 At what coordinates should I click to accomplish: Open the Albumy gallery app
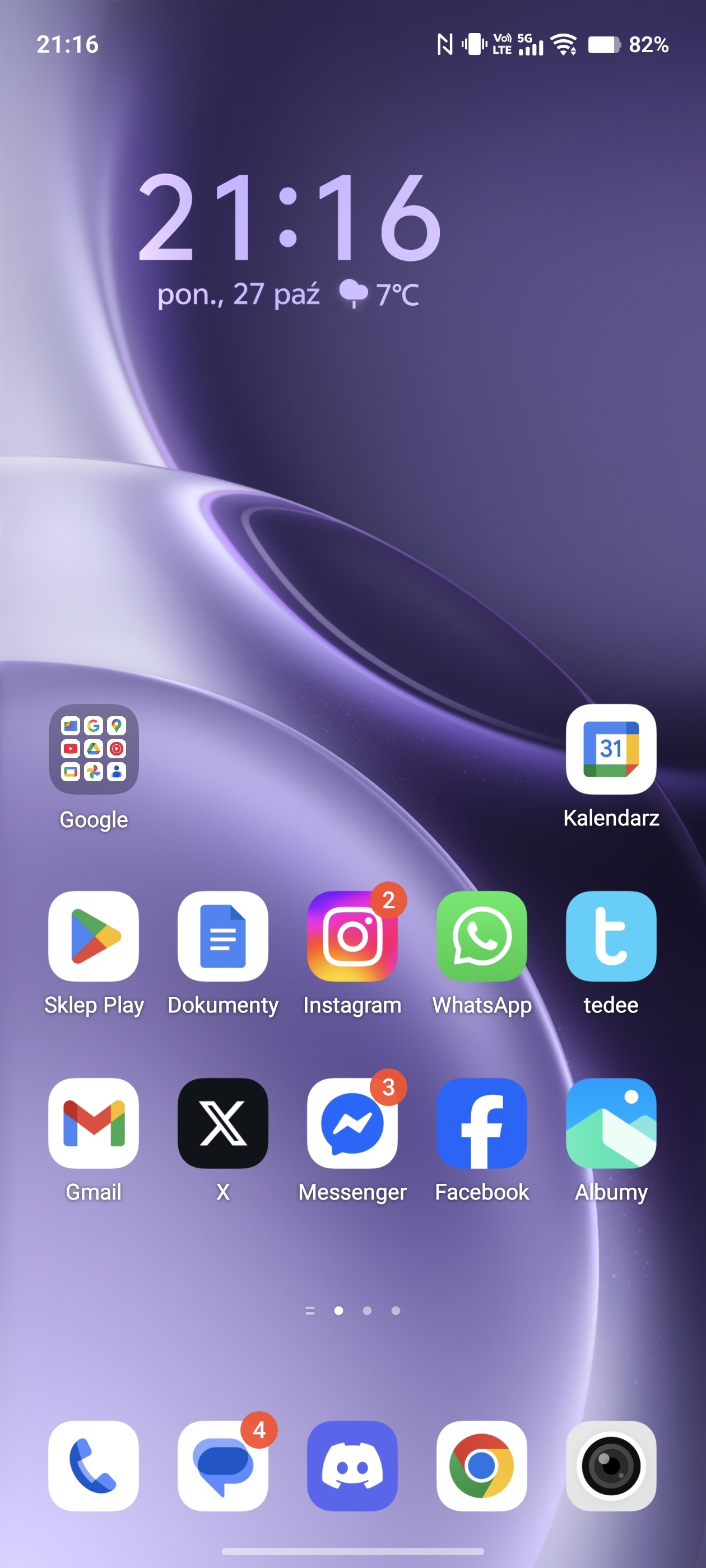pyautogui.click(x=610, y=1123)
